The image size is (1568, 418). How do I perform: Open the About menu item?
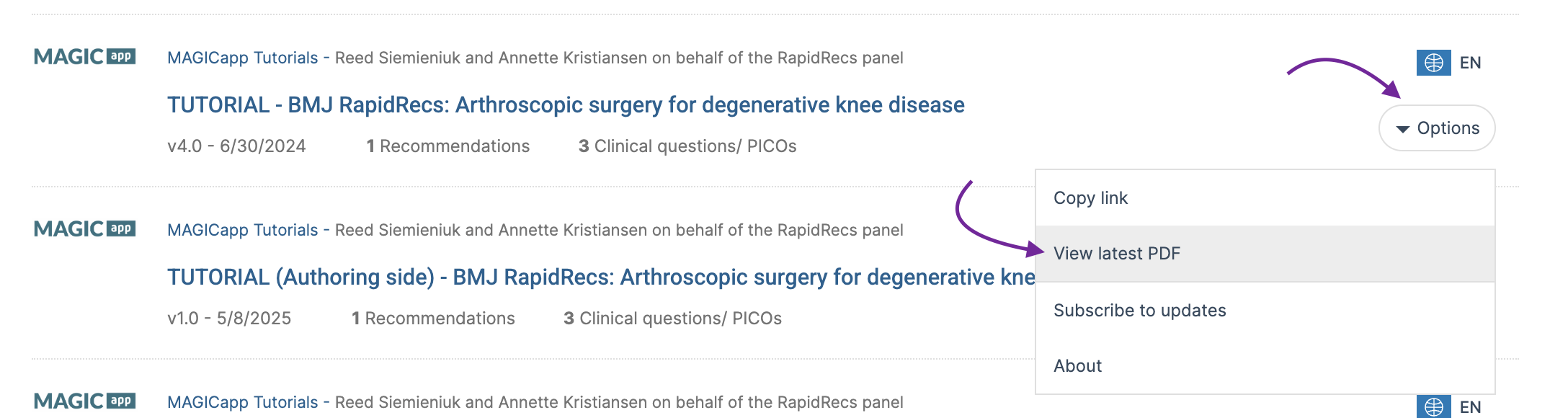pyautogui.click(x=1077, y=366)
